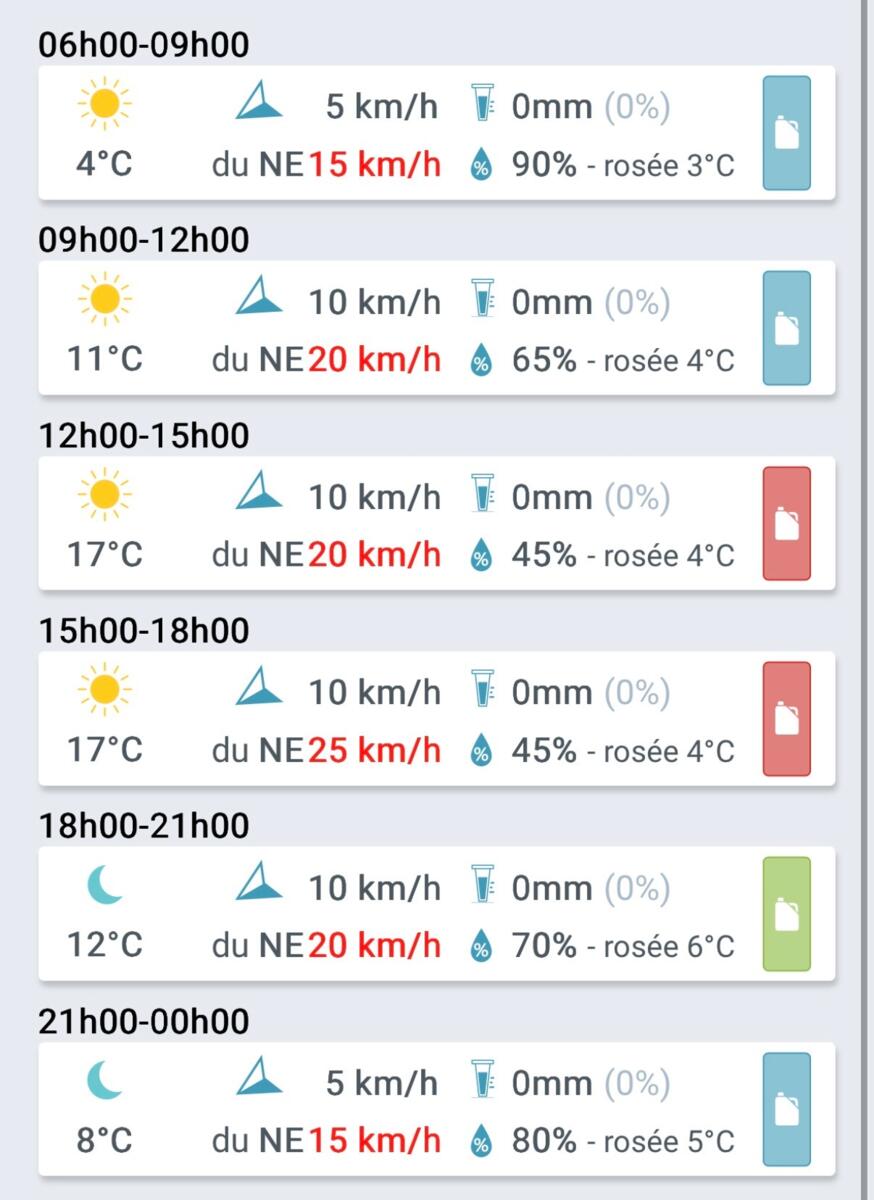
Task: Tap the blue spraying indicator for 09h00-12h00
Action: [x=787, y=328]
